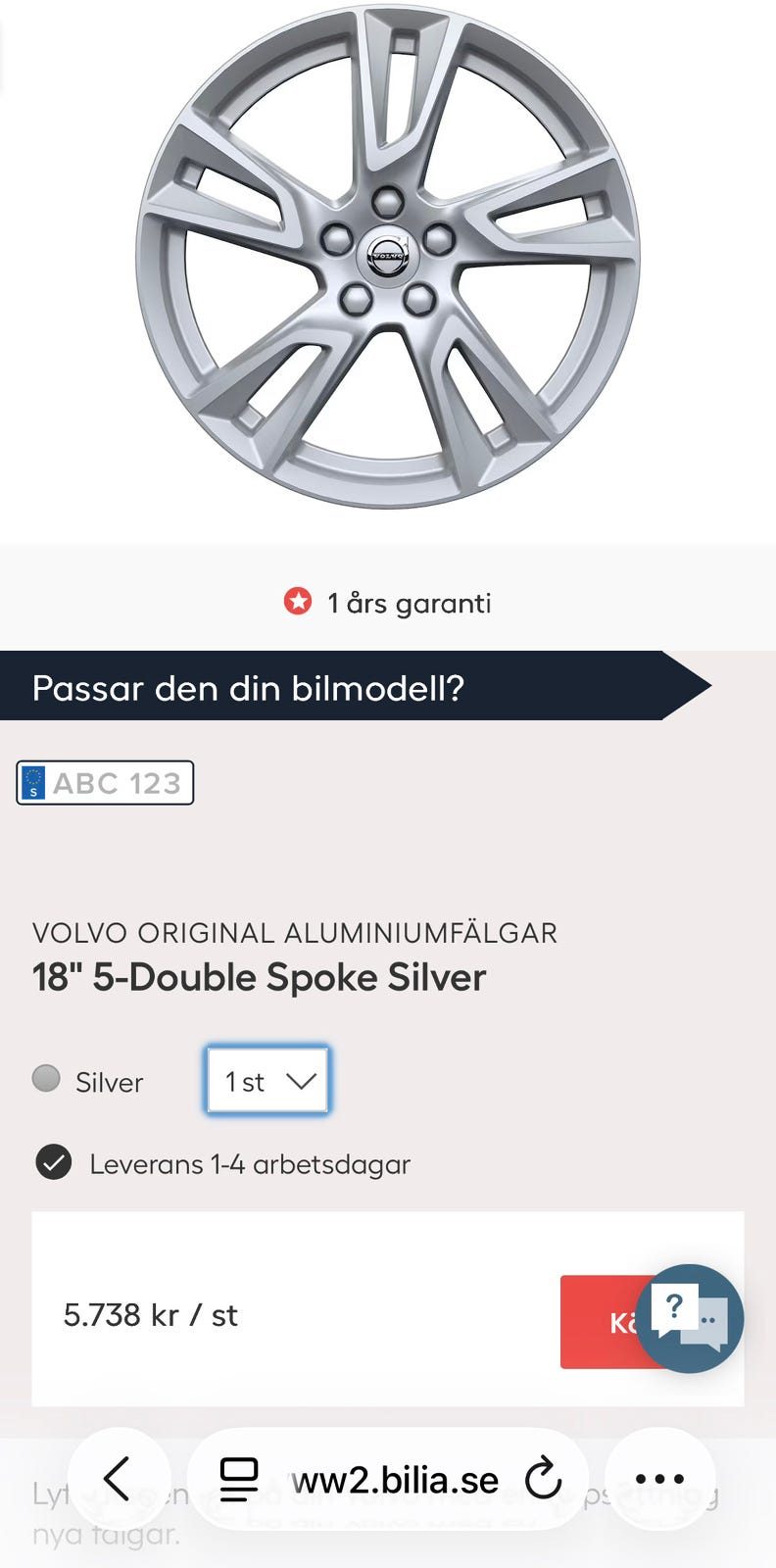Open the help chat bubble
The image size is (776, 1568).
coord(690,1317)
